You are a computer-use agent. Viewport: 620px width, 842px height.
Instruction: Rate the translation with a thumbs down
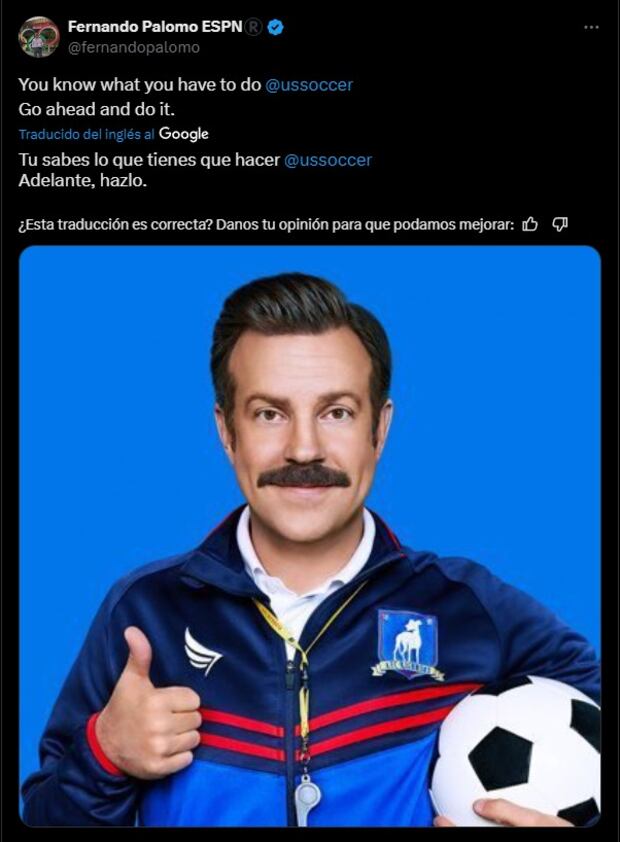[560, 224]
